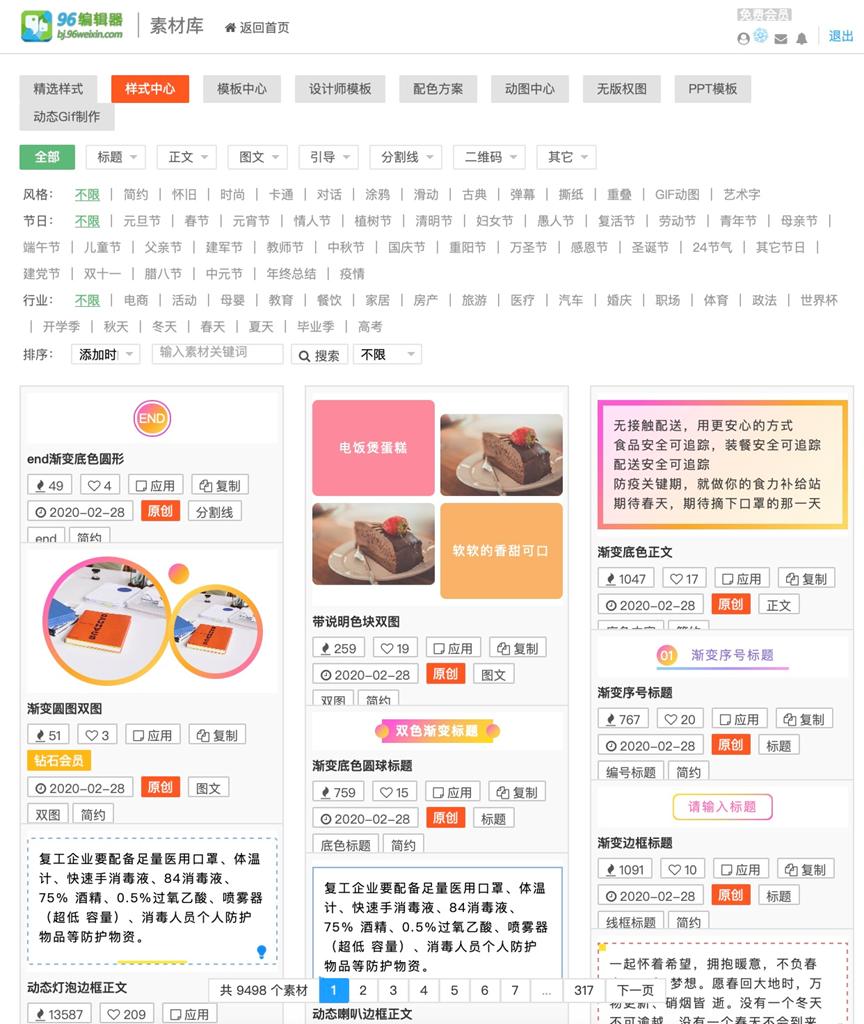Open the 配色方案 tab

click(x=438, y=88)
